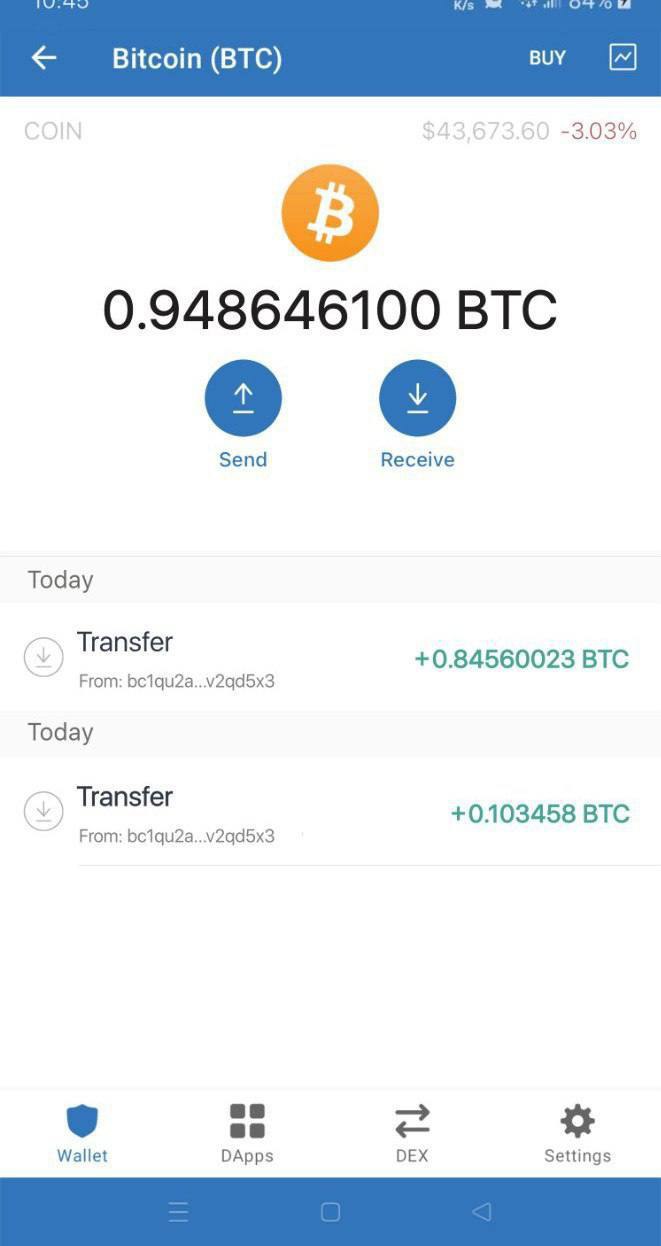Image resolution: width=661 pixels, height=1246 pixels.
Task: Tap Receive to get Bitcoin
Action: [417, 399]
